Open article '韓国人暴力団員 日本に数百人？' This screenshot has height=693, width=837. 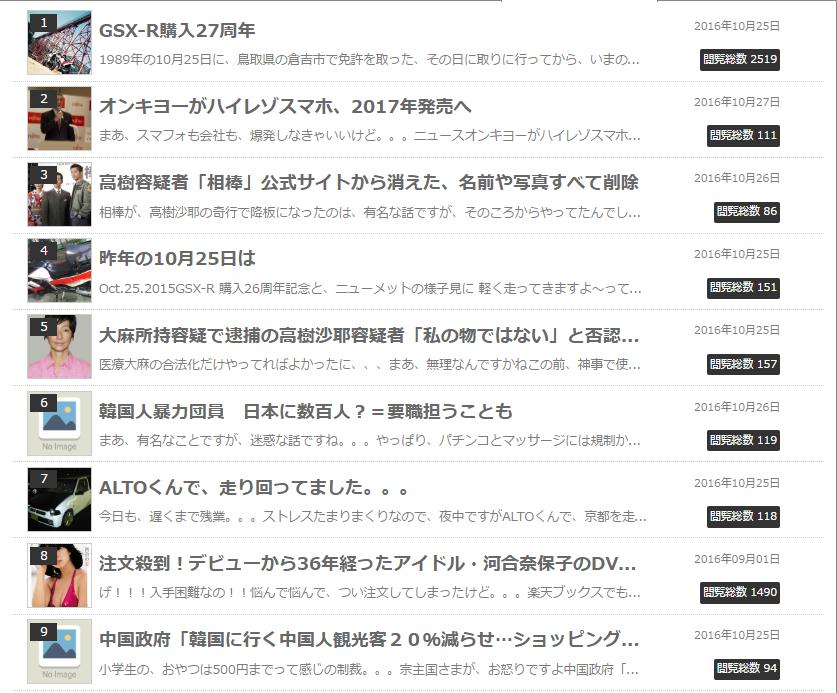tap(305, 411)
